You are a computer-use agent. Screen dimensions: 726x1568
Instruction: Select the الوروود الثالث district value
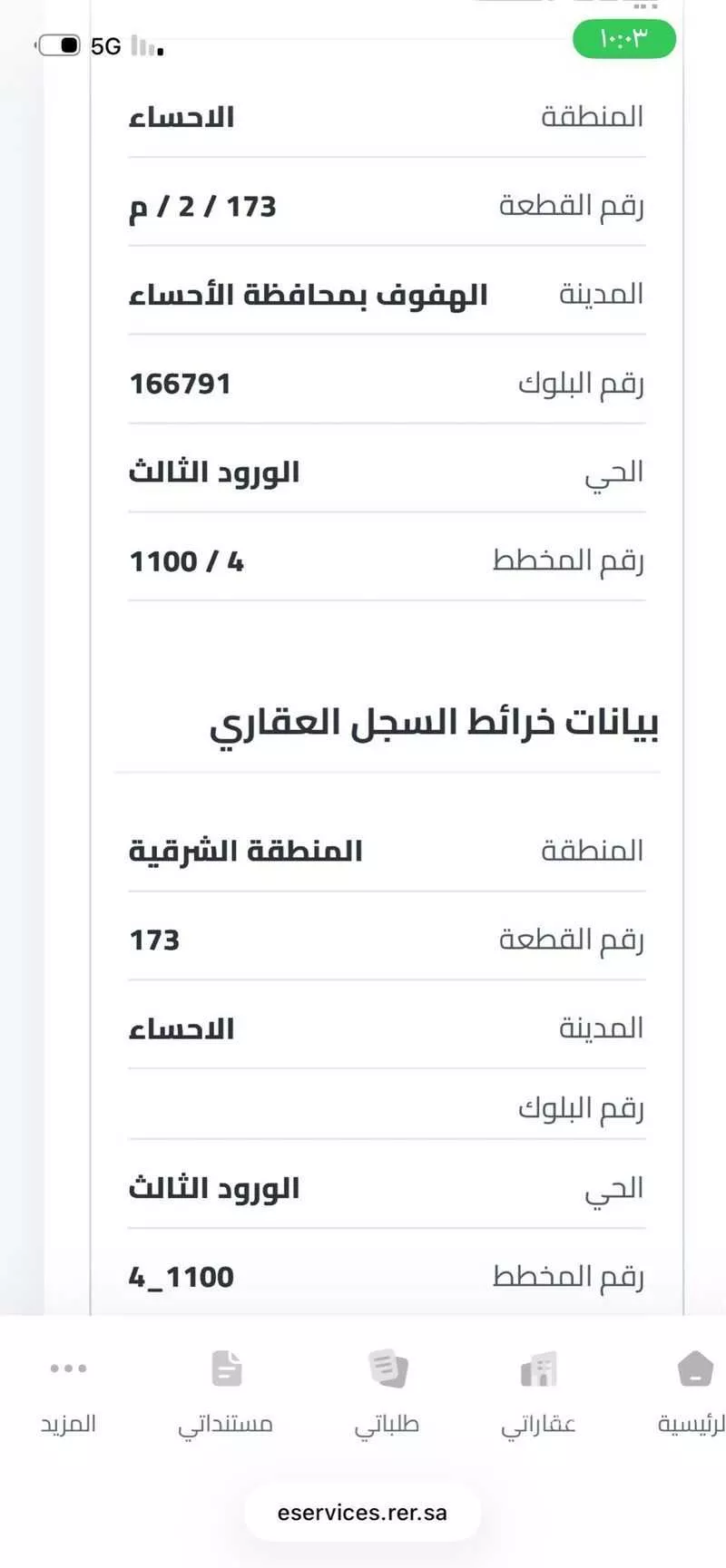[213, 471]
